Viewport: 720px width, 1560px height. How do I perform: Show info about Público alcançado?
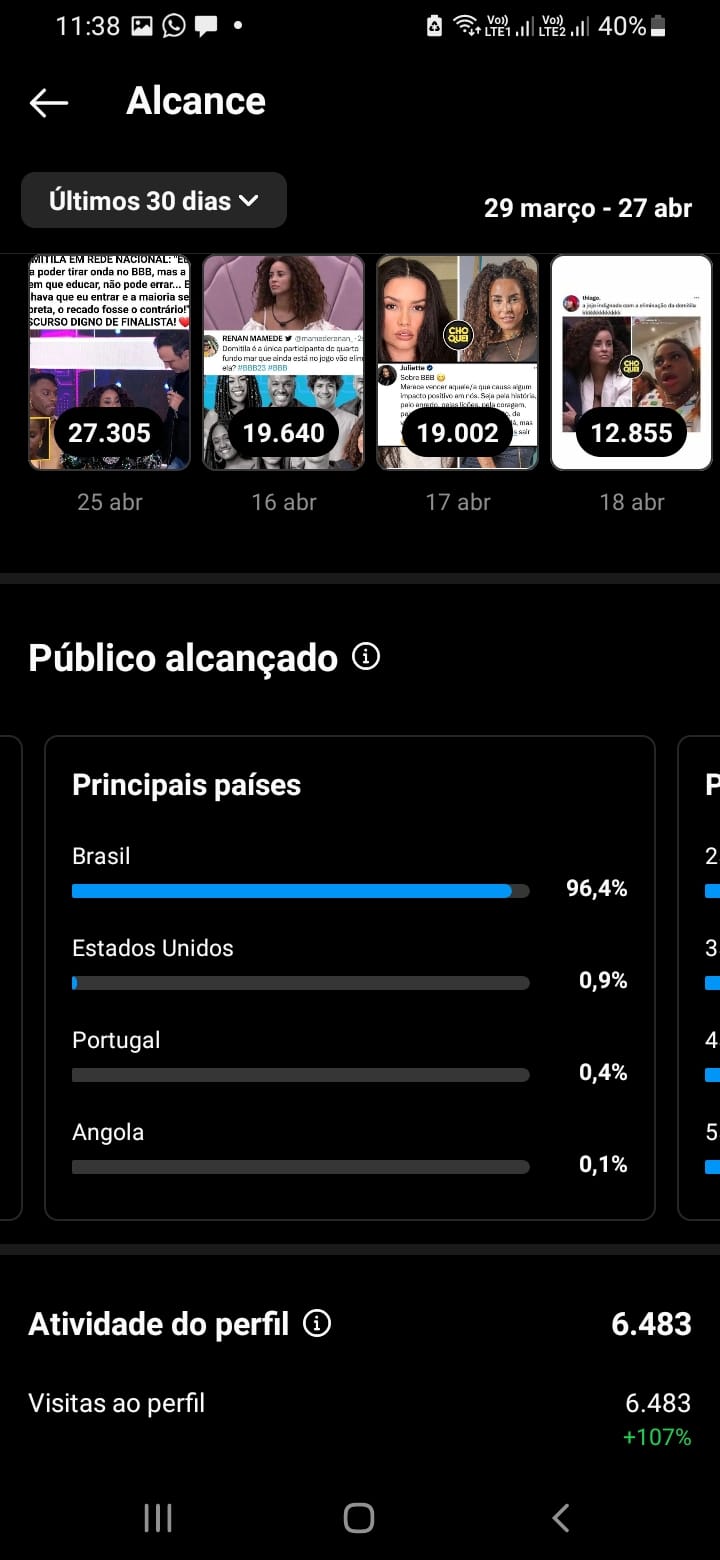tap(366, 657)
